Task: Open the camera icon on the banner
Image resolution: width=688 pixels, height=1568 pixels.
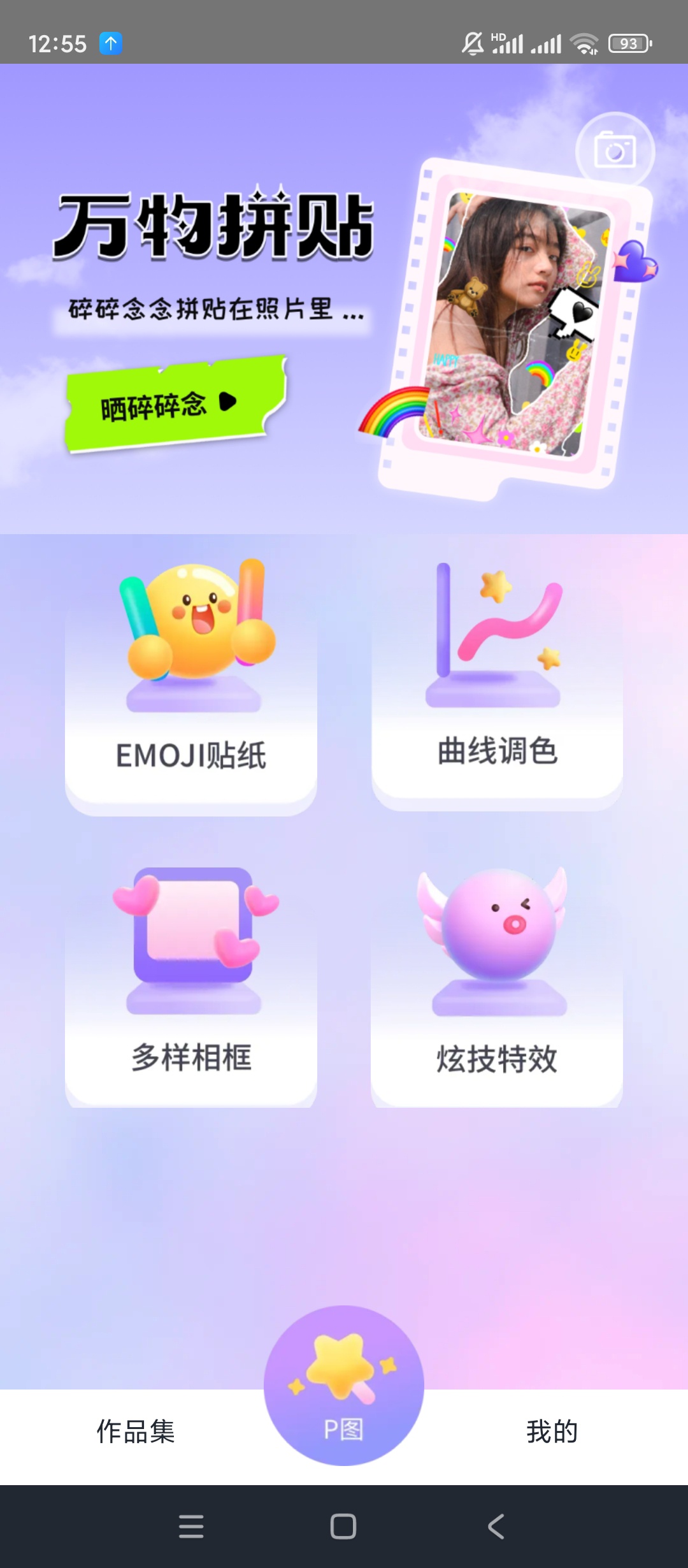Action: (x=615, y=151)
